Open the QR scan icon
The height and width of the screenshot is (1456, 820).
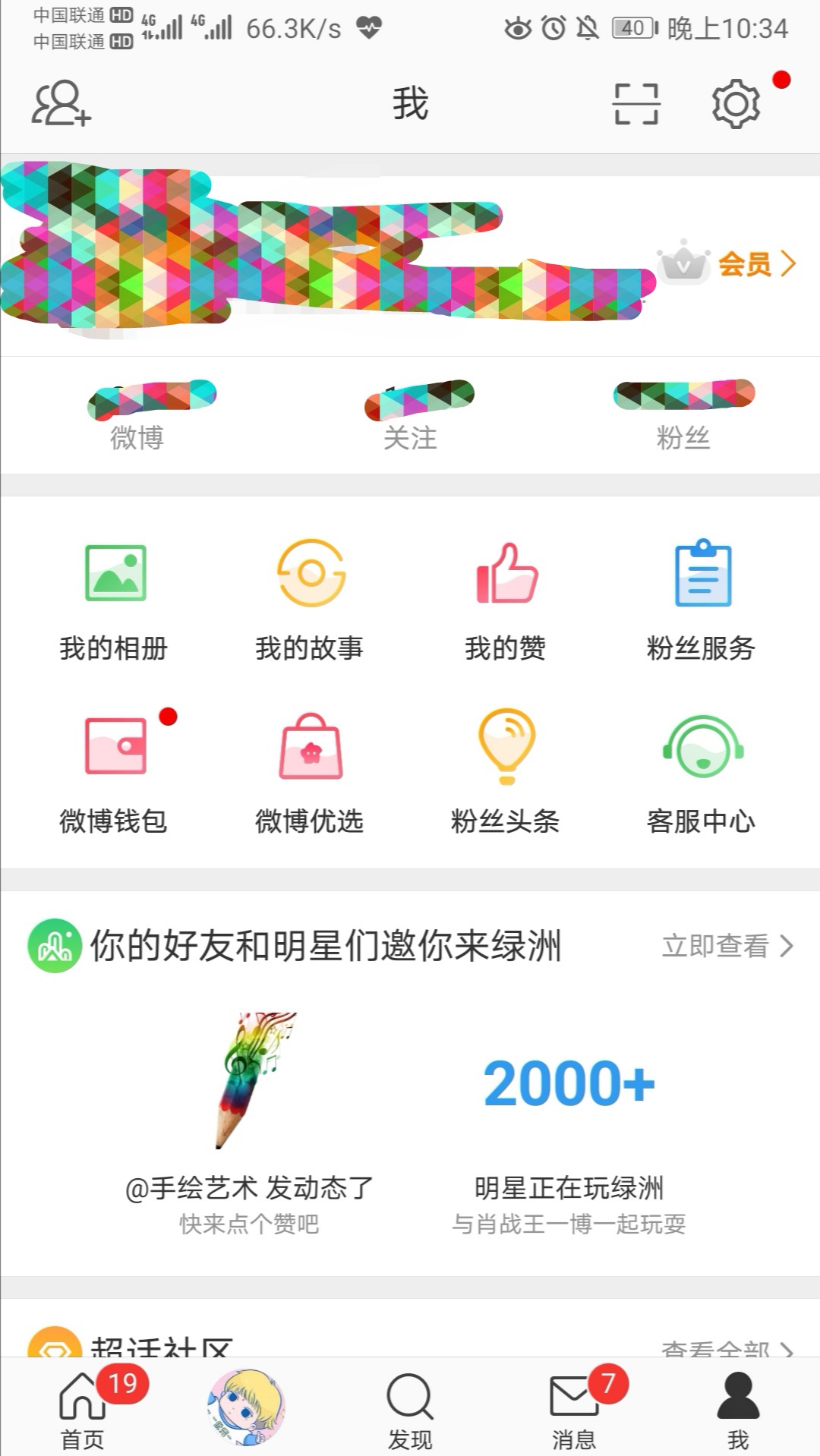[636, 102]
